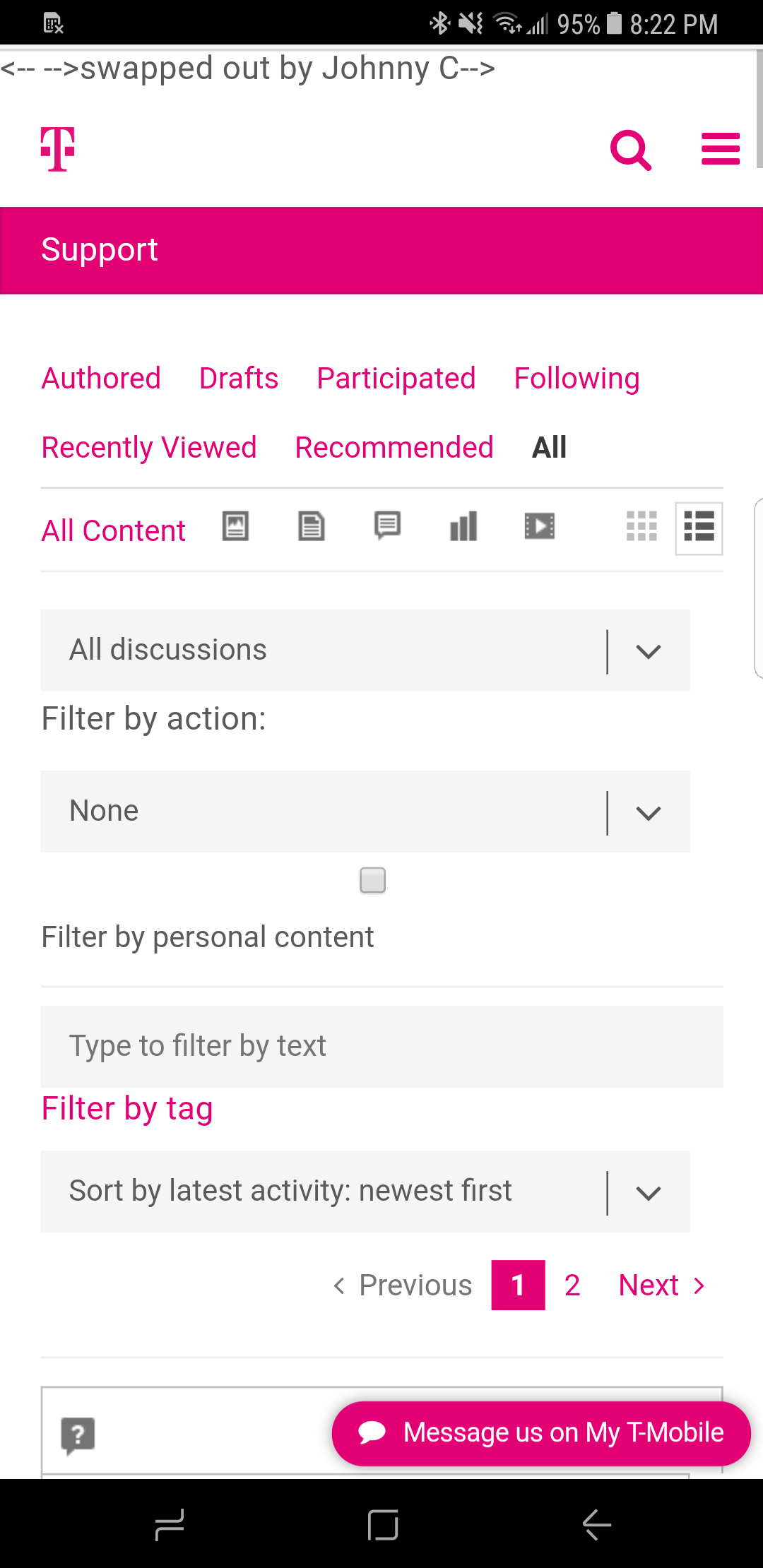Tap Next to see the following page
Screen dimensions: 763x1568
(x=662, y=1285)
